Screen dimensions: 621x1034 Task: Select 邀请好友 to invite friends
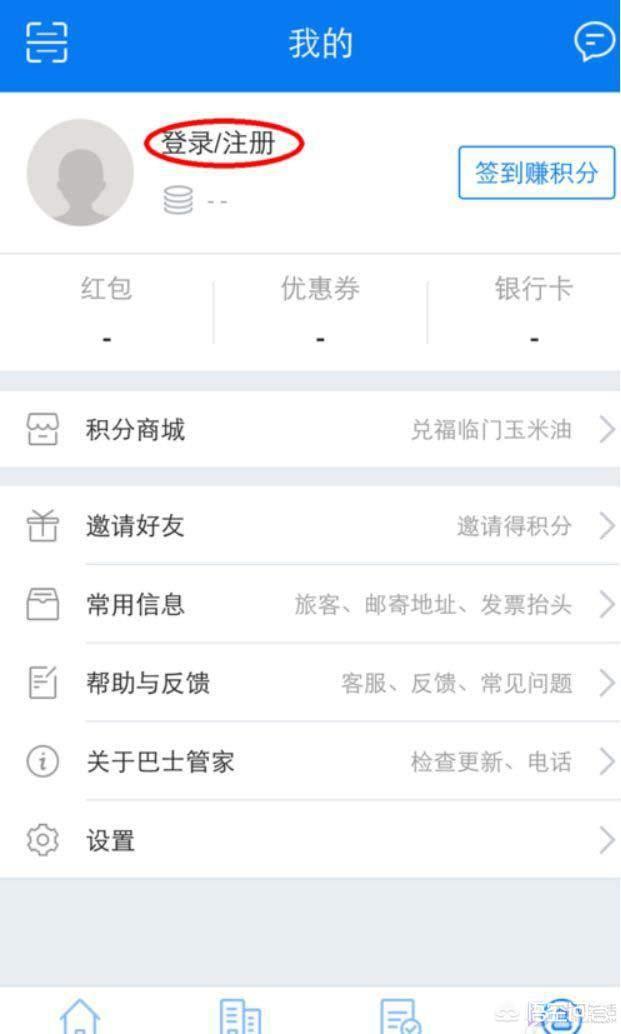310,525
